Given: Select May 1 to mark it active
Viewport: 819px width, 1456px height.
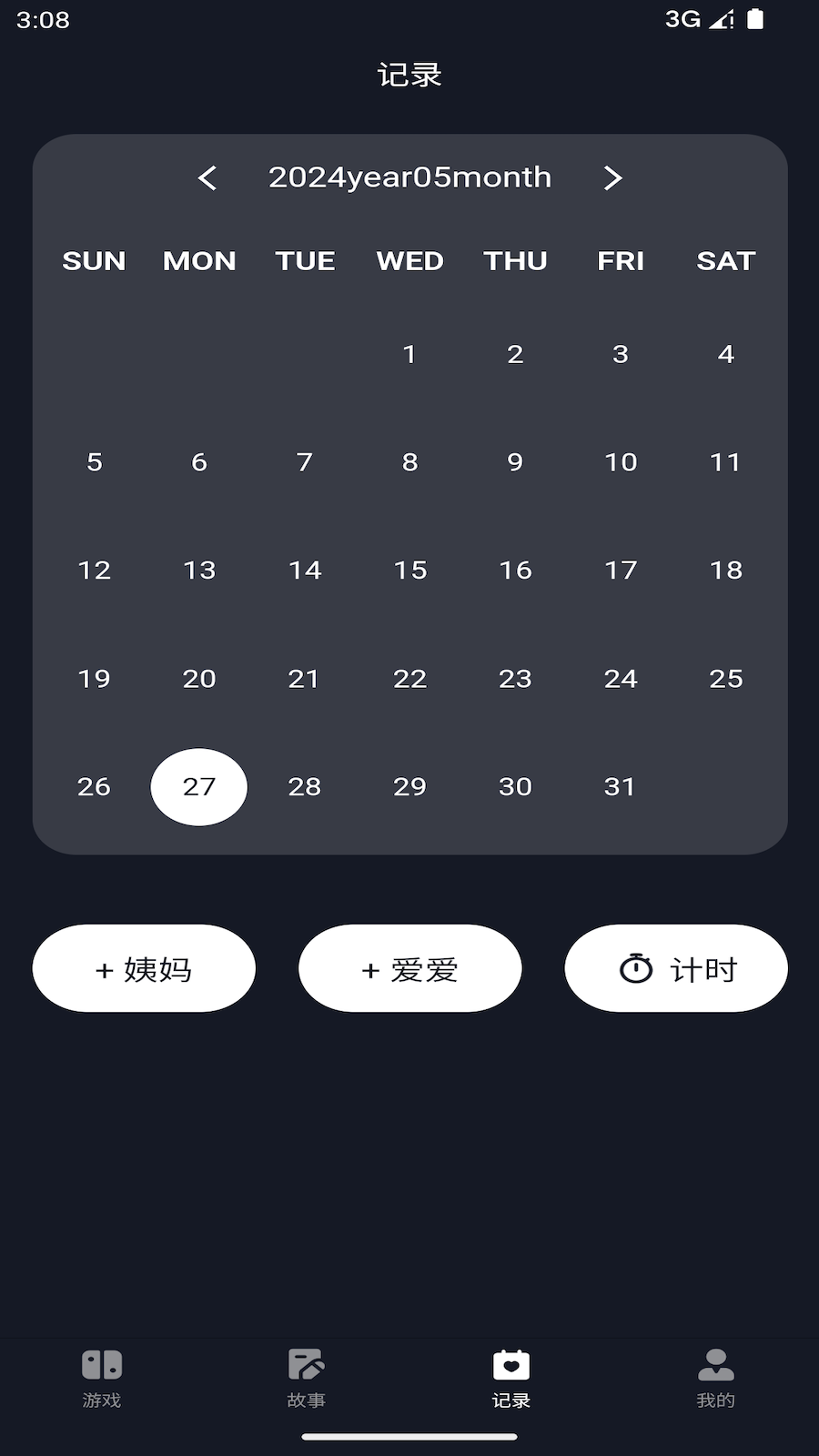Looking at the screenshot, I should pyautogui.click(x=409, y=355).
